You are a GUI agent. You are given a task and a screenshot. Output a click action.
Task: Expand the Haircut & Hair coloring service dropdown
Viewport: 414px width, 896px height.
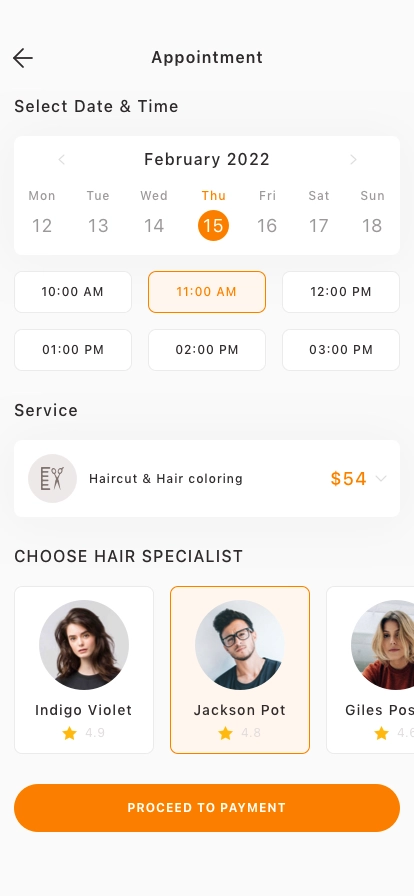[x=207, y=478]
